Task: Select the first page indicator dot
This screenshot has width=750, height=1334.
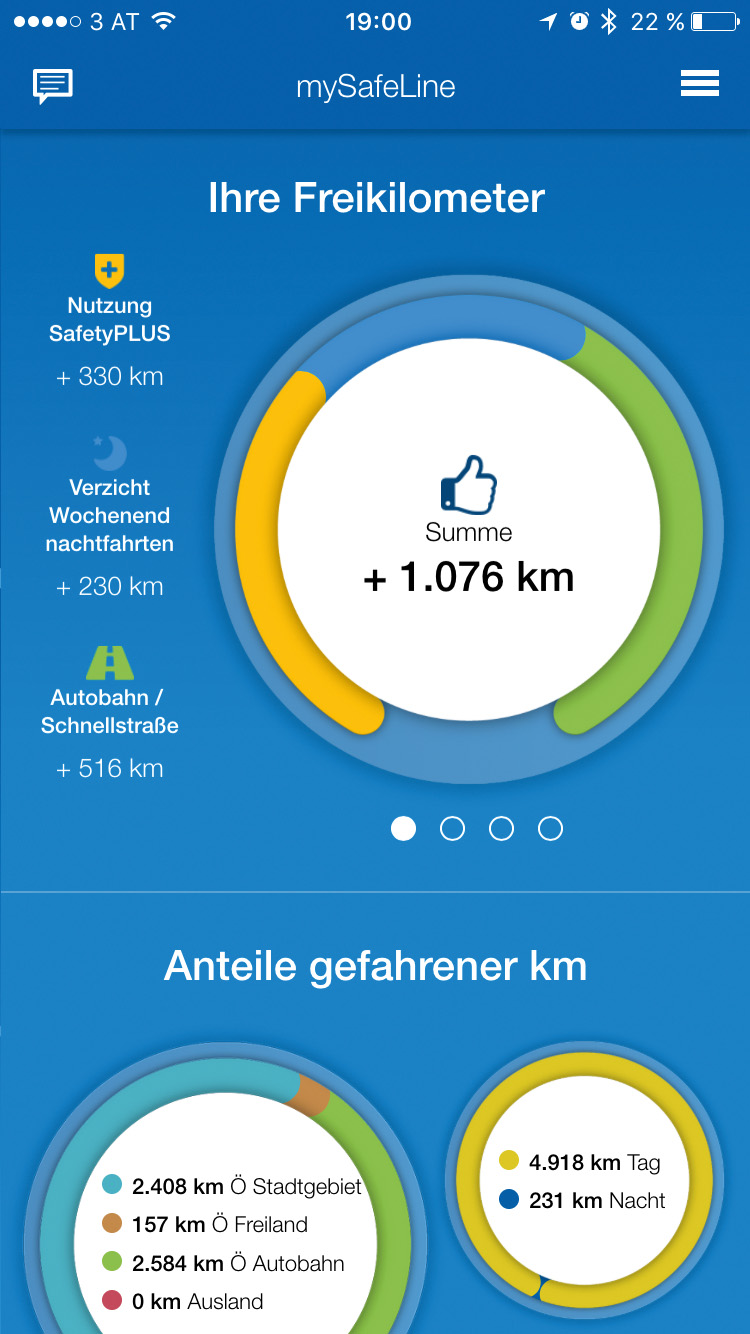Action: click(404, 828)
